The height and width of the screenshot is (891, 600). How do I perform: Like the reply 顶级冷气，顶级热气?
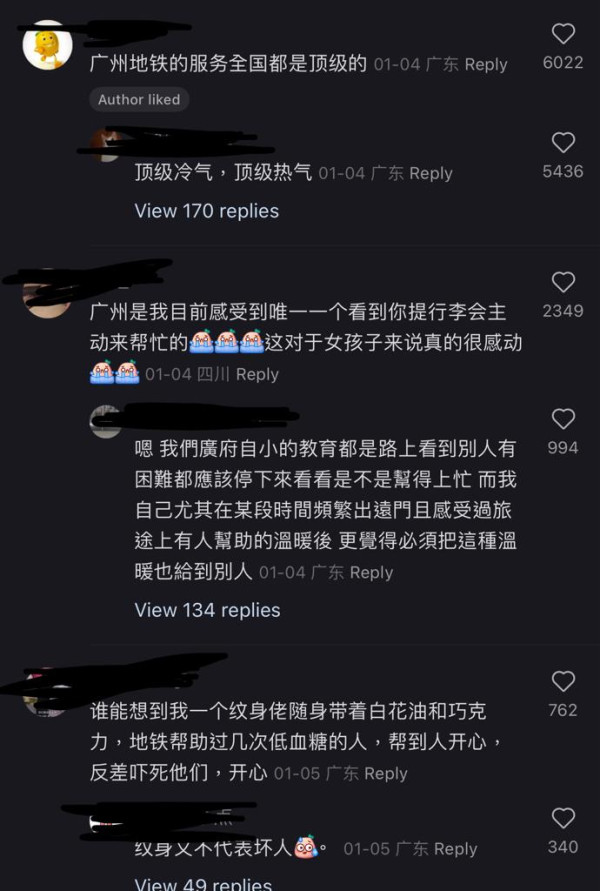pos(563,143)
